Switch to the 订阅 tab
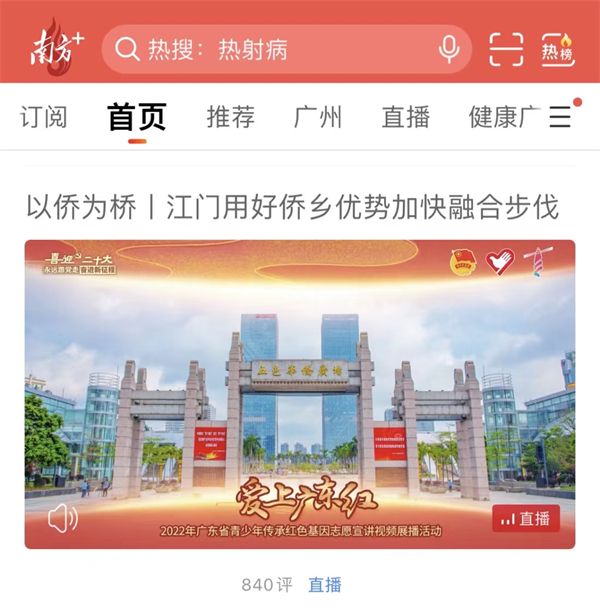This screenshot has height=608, width=600. (x=44, y=117)
